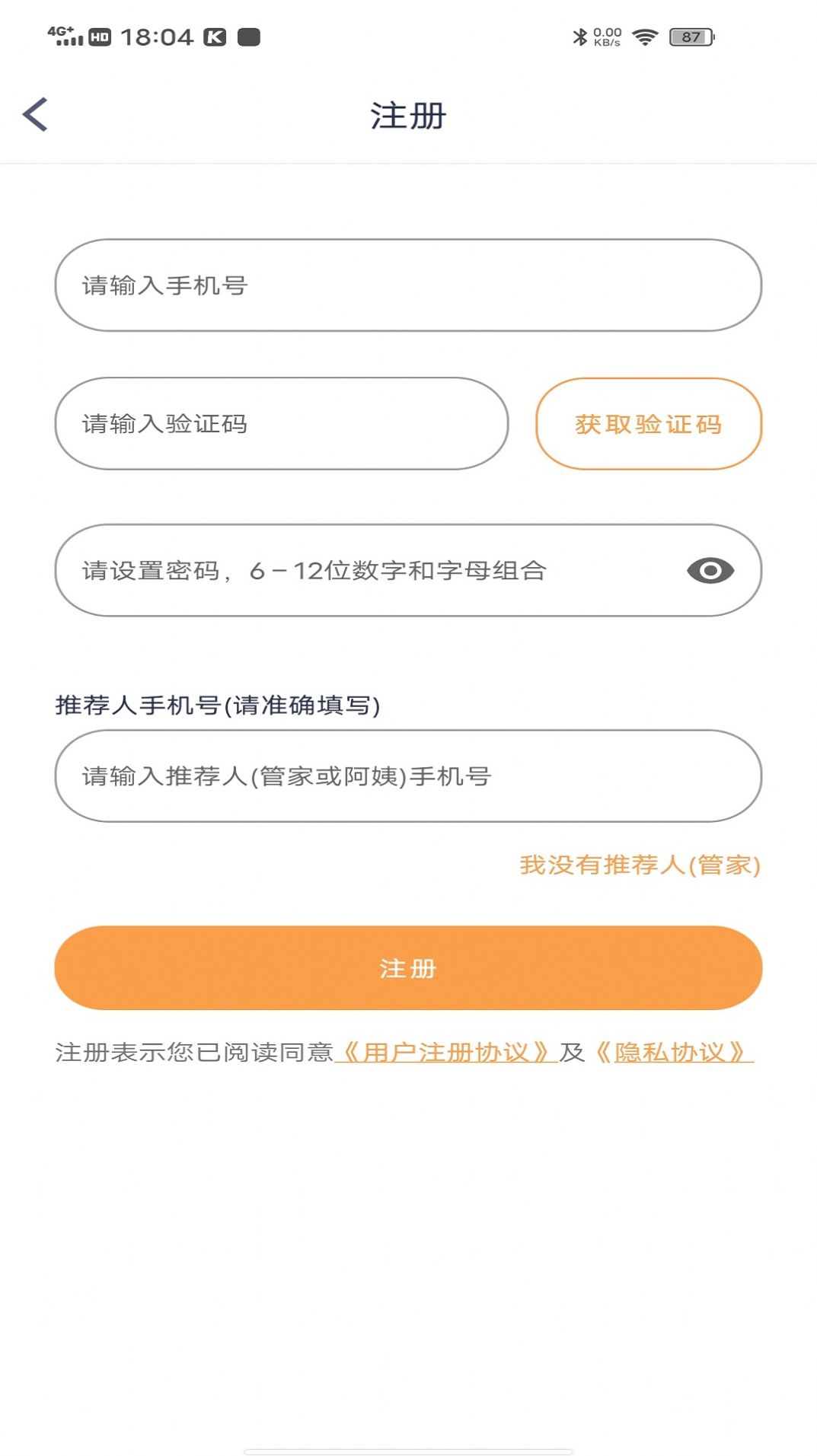Tap the network speed indicator showing 0.00 KB/s
The width and height of the screenshot is (817, 1456).
pos(607,33)
